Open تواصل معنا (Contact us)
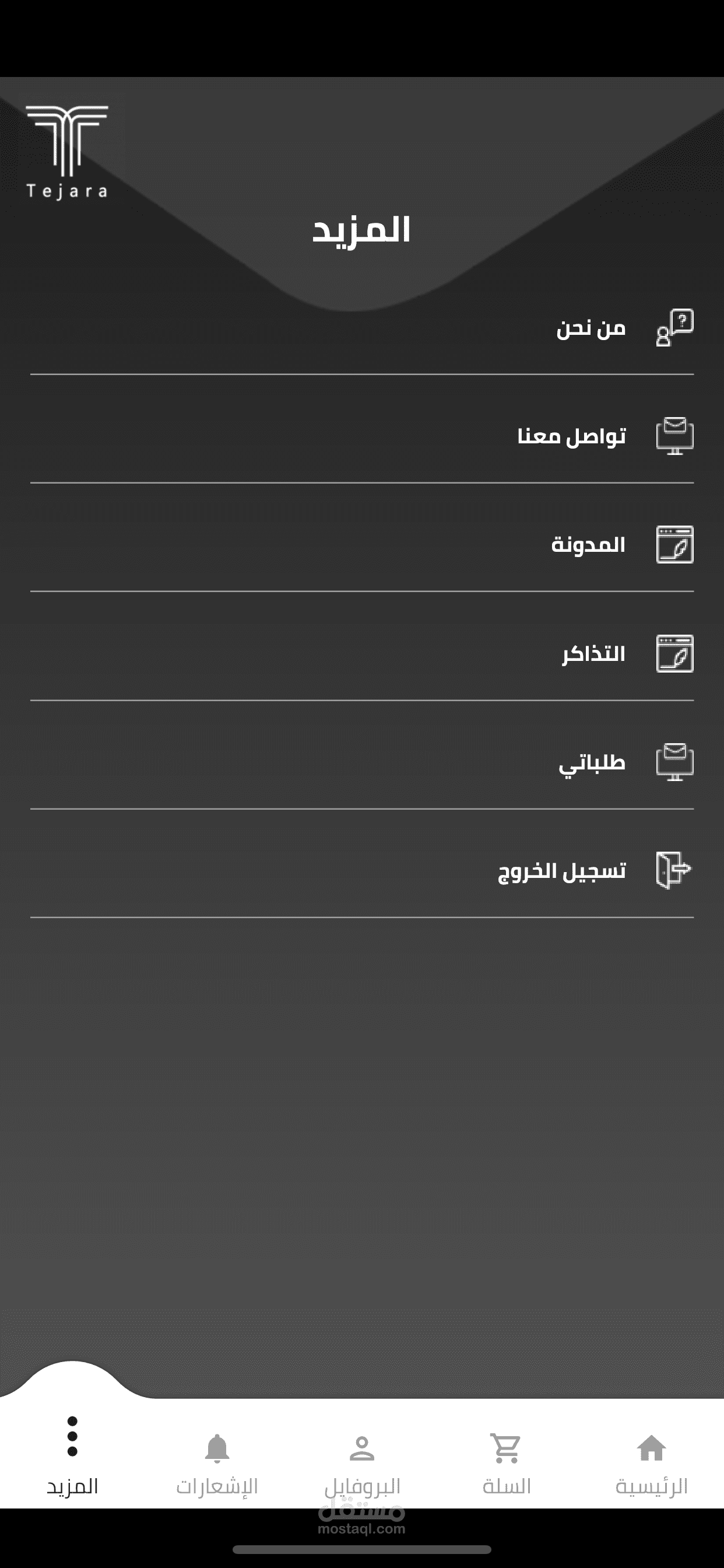The height and width of the screenshot is (1568, 724). (x=362, y=436)
